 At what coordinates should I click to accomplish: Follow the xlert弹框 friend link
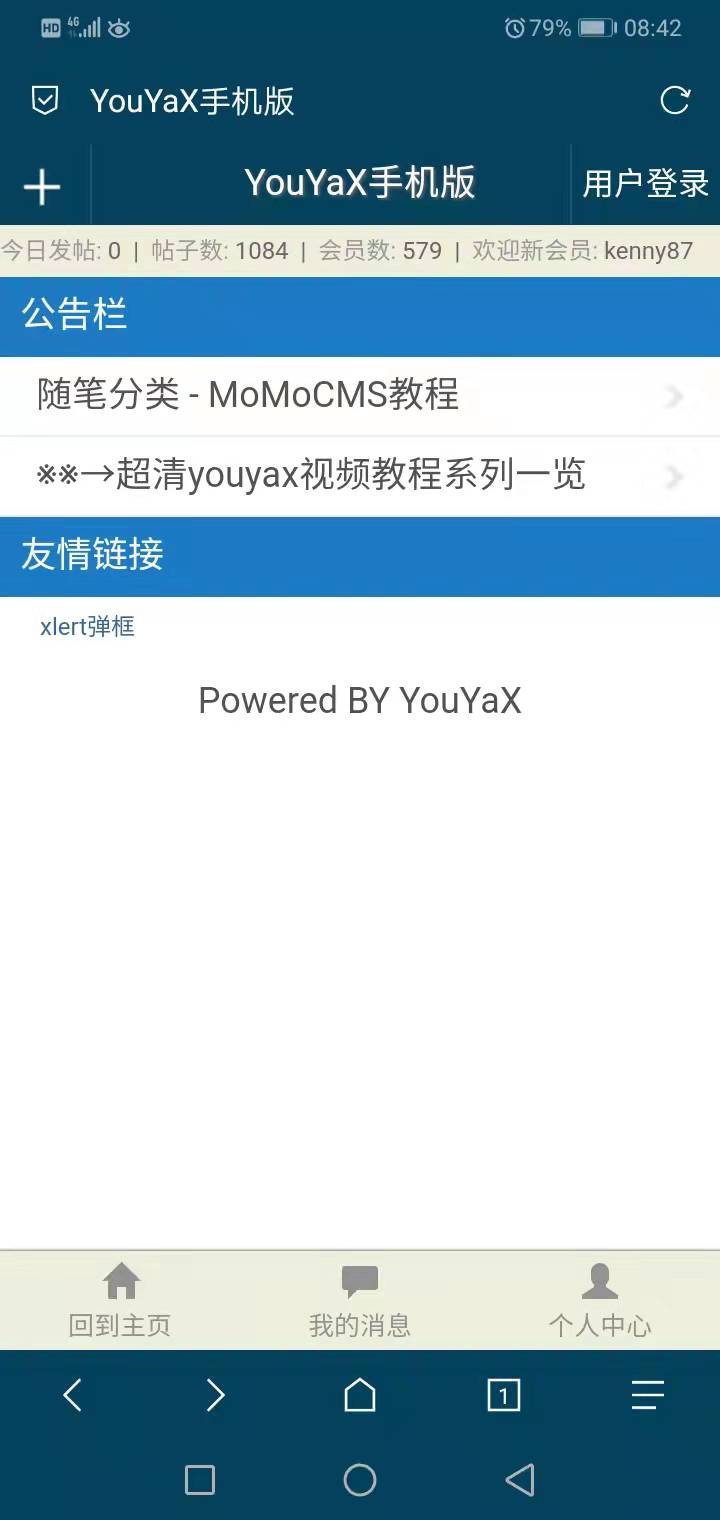click(87, 627)
